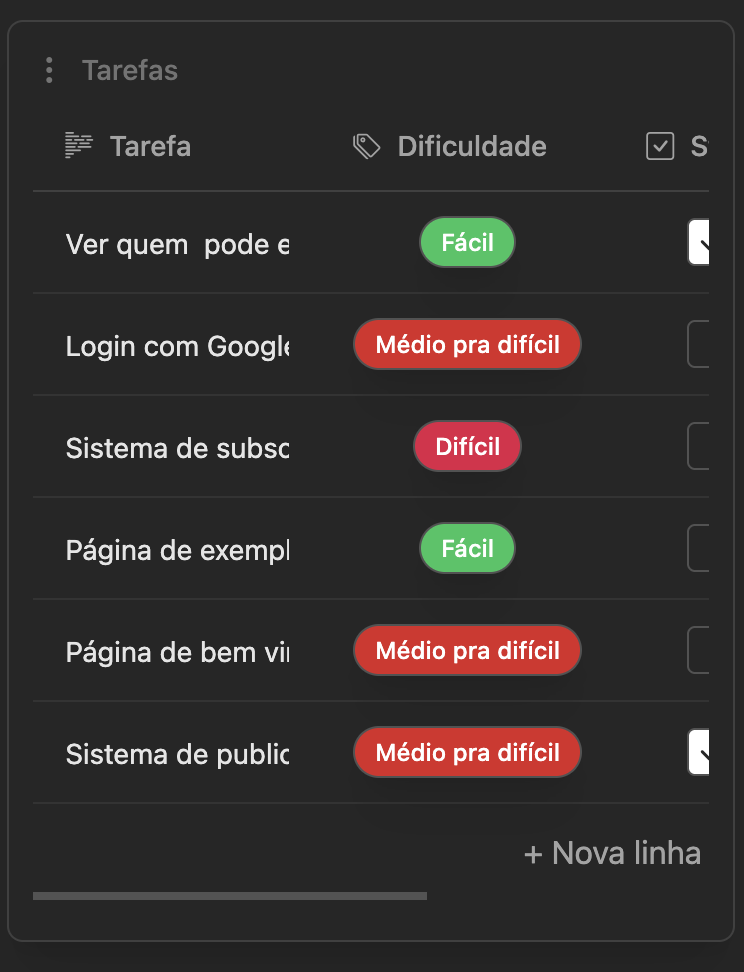Check the box for 'Login com Google'
The height and width of the screenshot is (972, 744).
click(699, 345)
